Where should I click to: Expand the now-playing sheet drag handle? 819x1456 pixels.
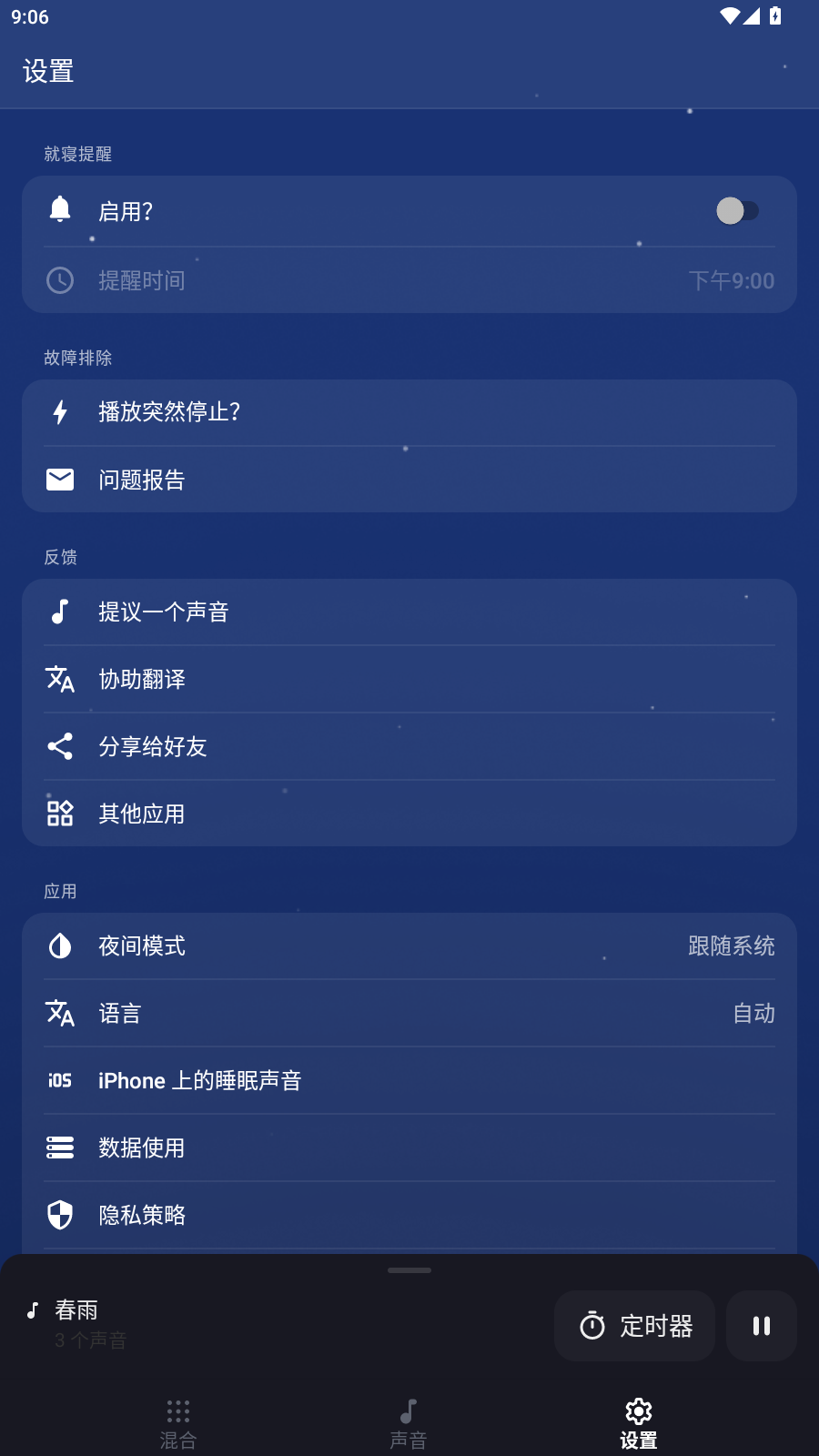(x=409, y=1269)
